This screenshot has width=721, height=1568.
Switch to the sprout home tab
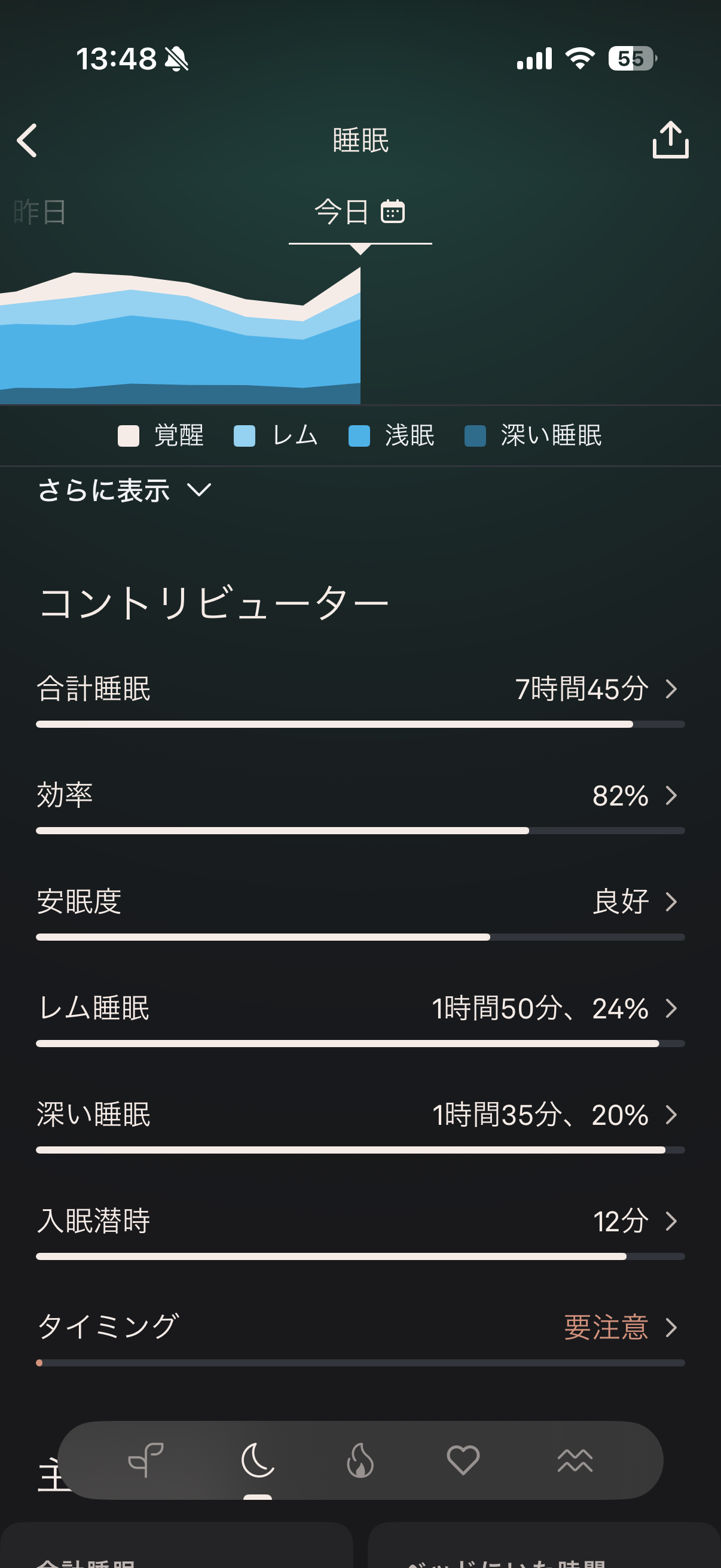[146, 1460]
